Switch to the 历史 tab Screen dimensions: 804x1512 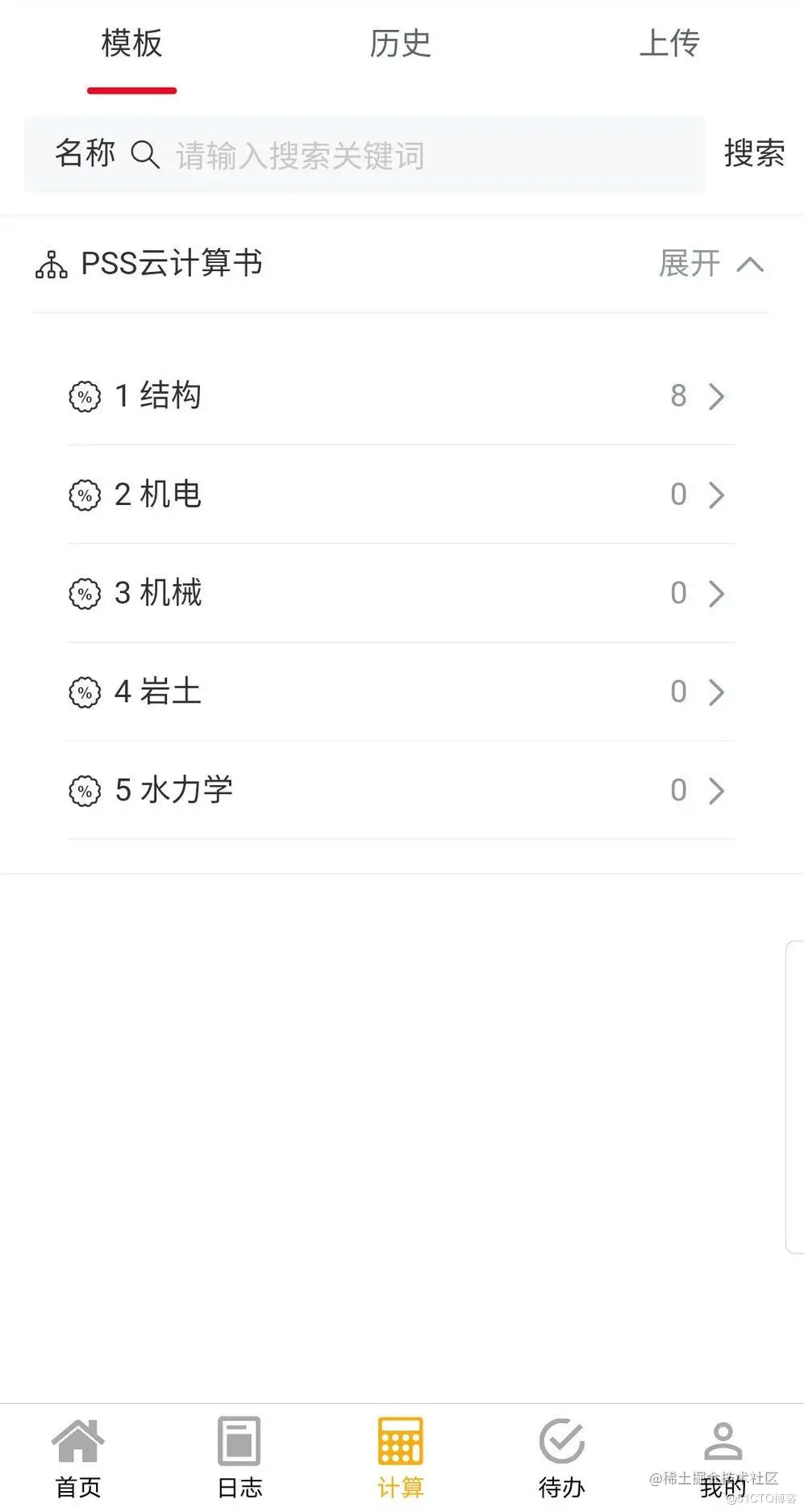(x=400, y=44)
